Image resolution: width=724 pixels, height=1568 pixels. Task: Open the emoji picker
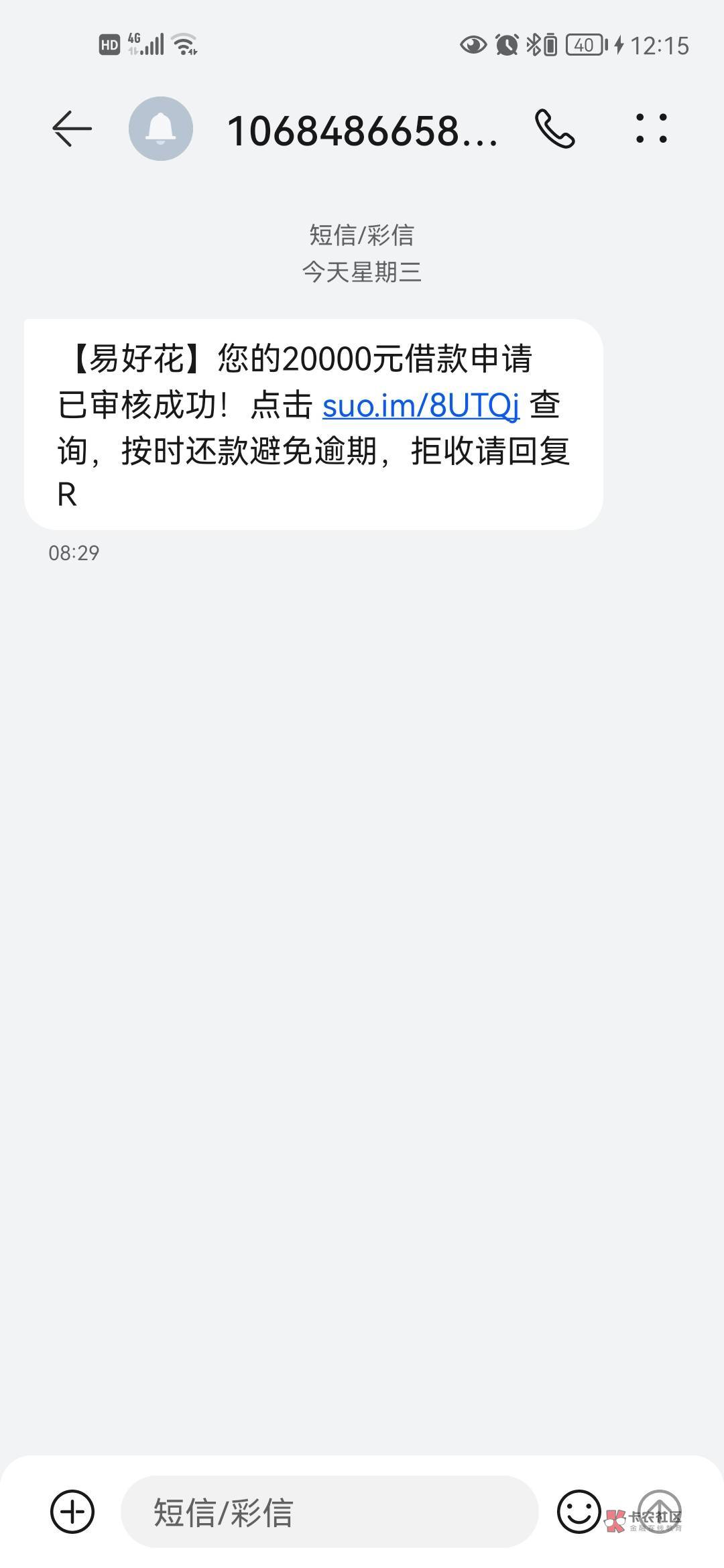[x=579, y=1512]
